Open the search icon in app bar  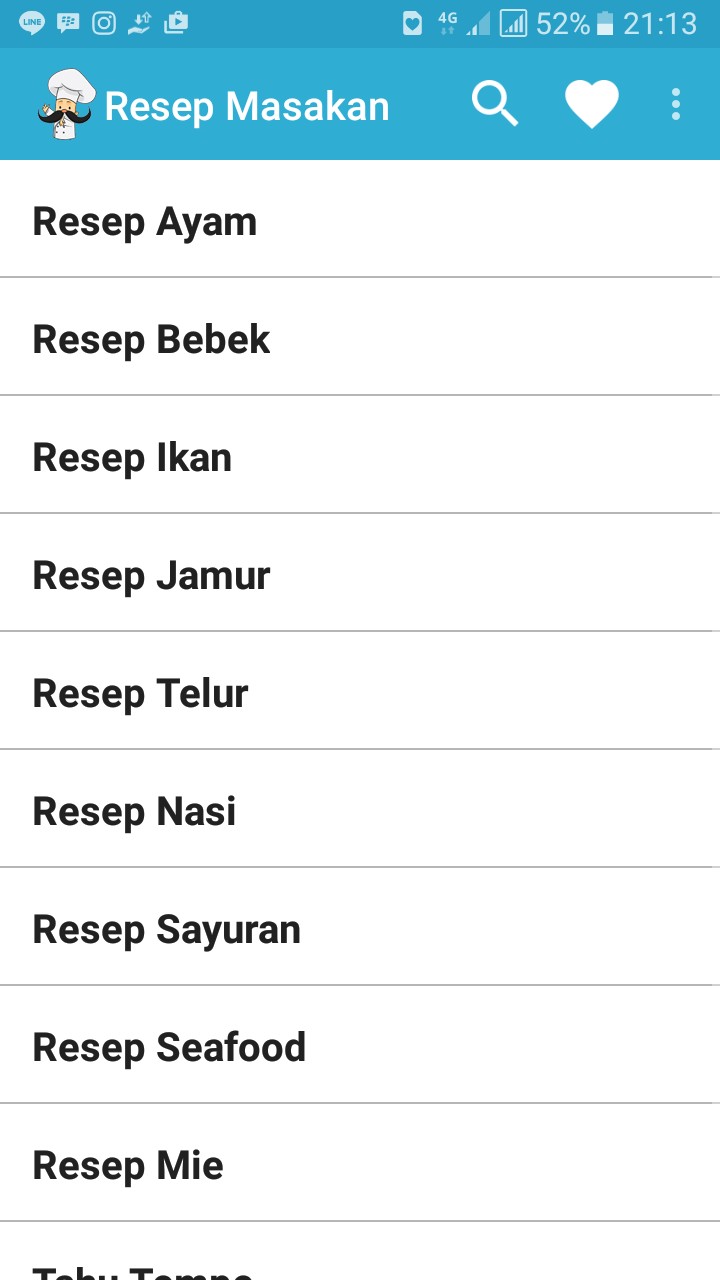coord(495,104)
